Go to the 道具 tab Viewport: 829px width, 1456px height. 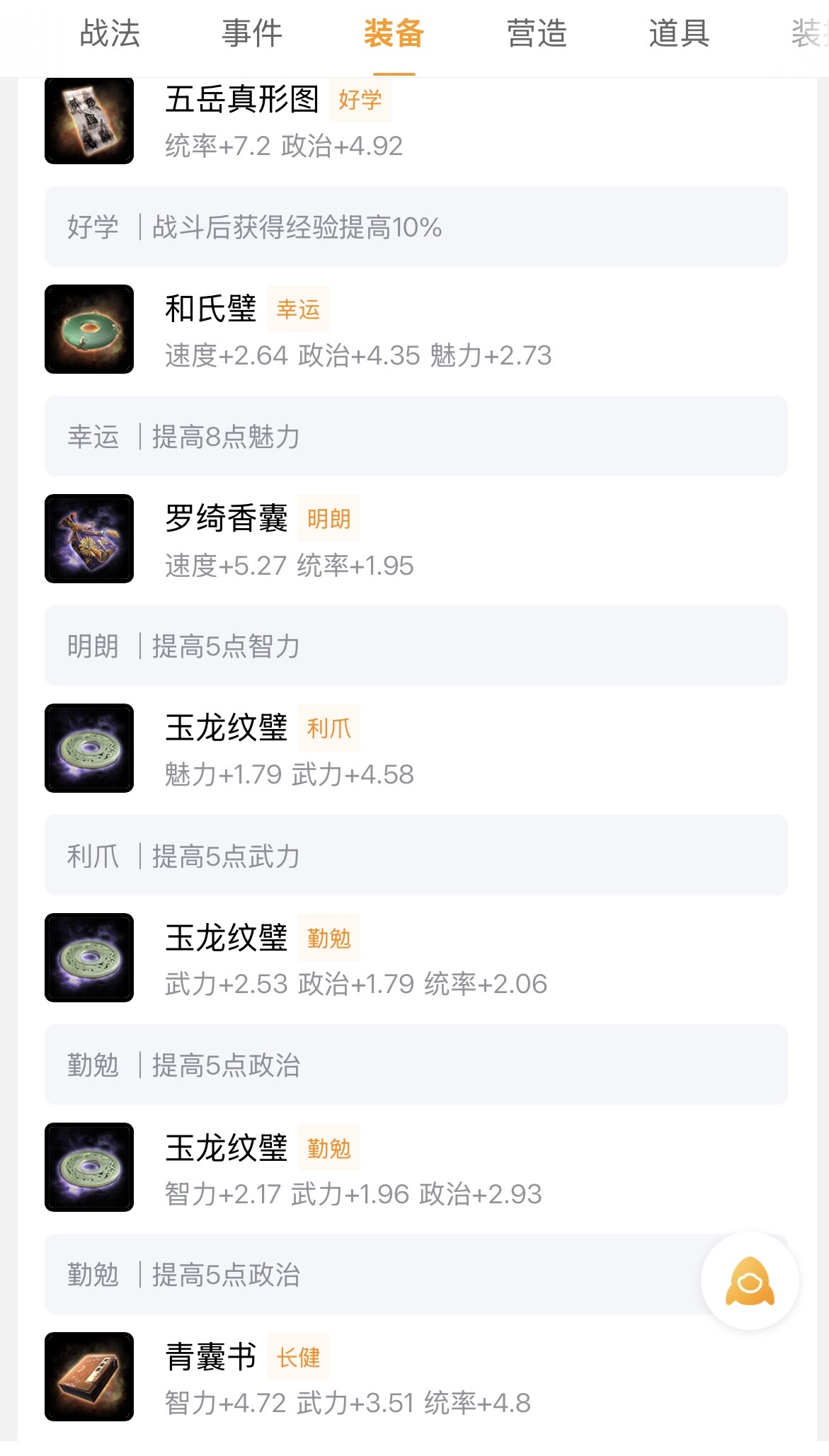[x=679, y=34]
